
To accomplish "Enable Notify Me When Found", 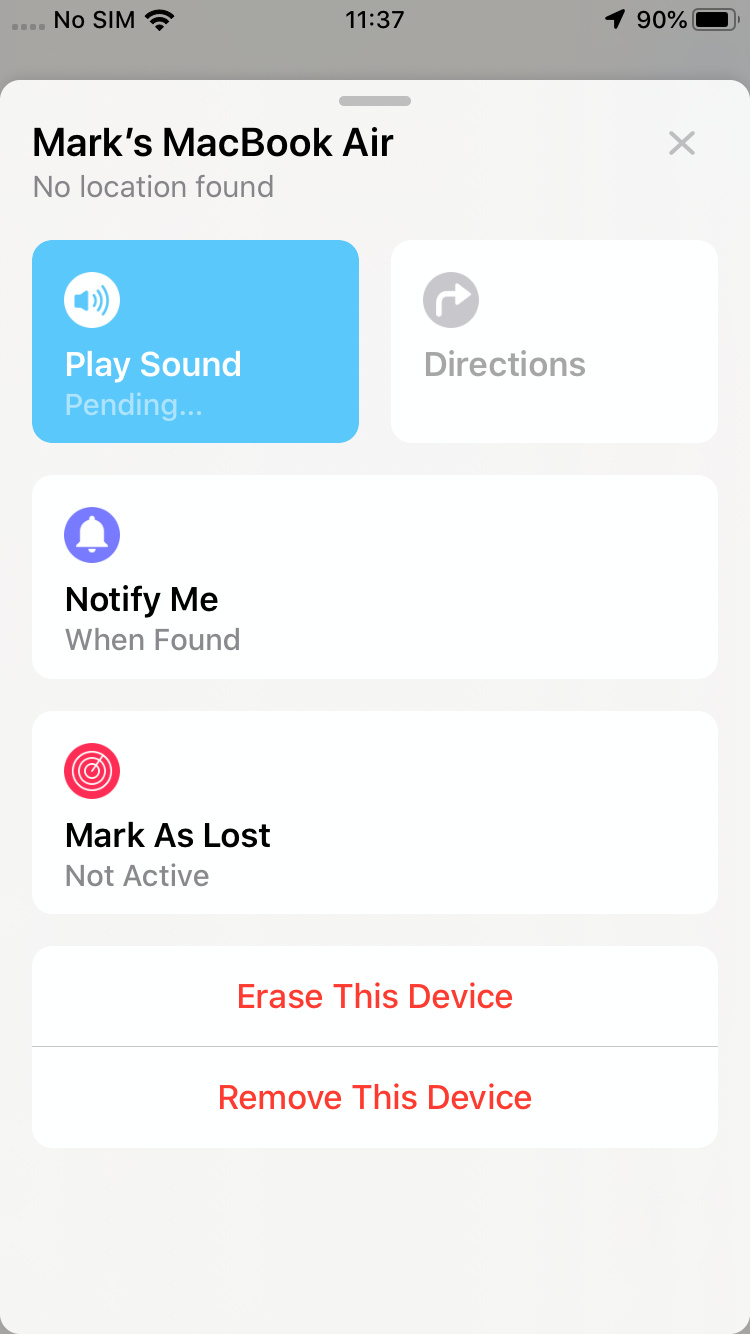I will pos(375,576).
